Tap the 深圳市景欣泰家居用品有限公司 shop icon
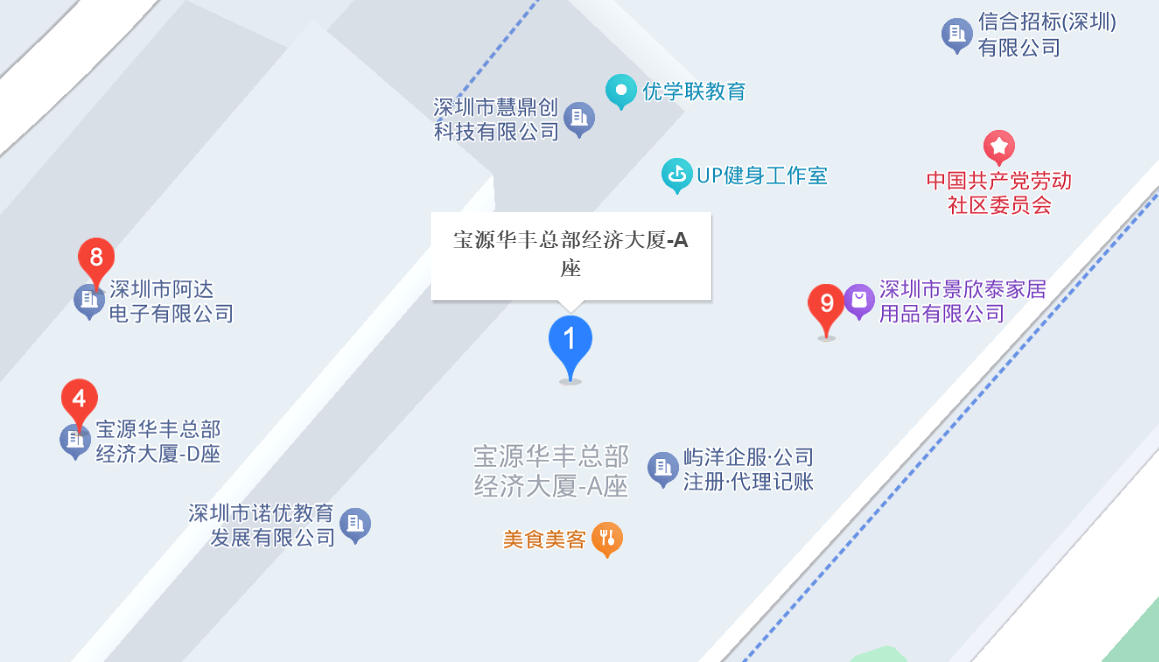1159x662 pixels. point(859,300)
